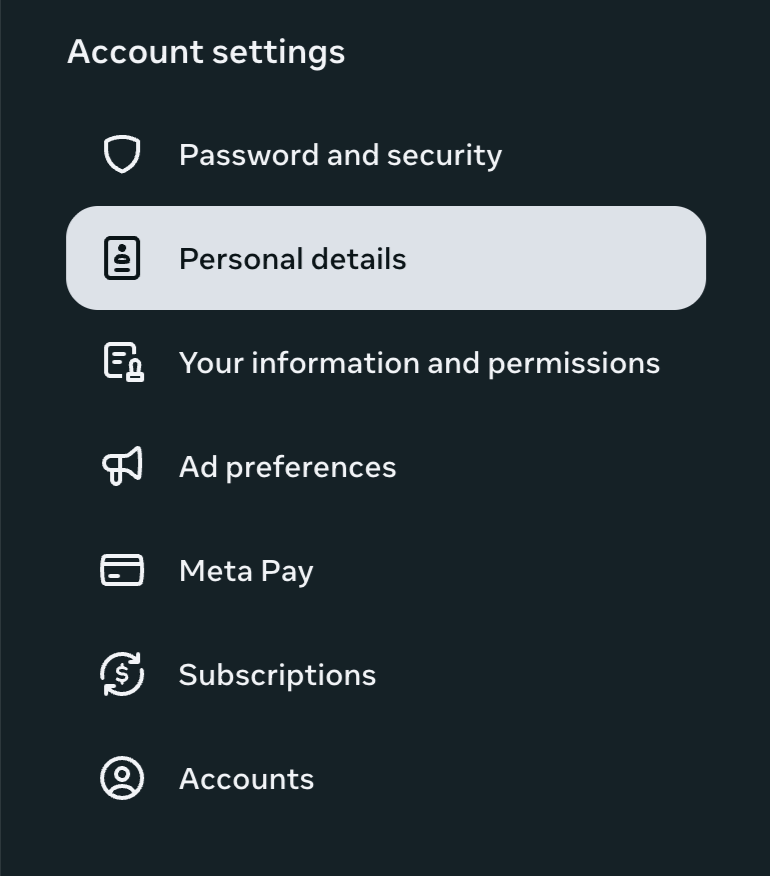Select the profile circle icon beside Accounts
The width and height of the screenshot is (770, 876).
click(x=122, y=778)
